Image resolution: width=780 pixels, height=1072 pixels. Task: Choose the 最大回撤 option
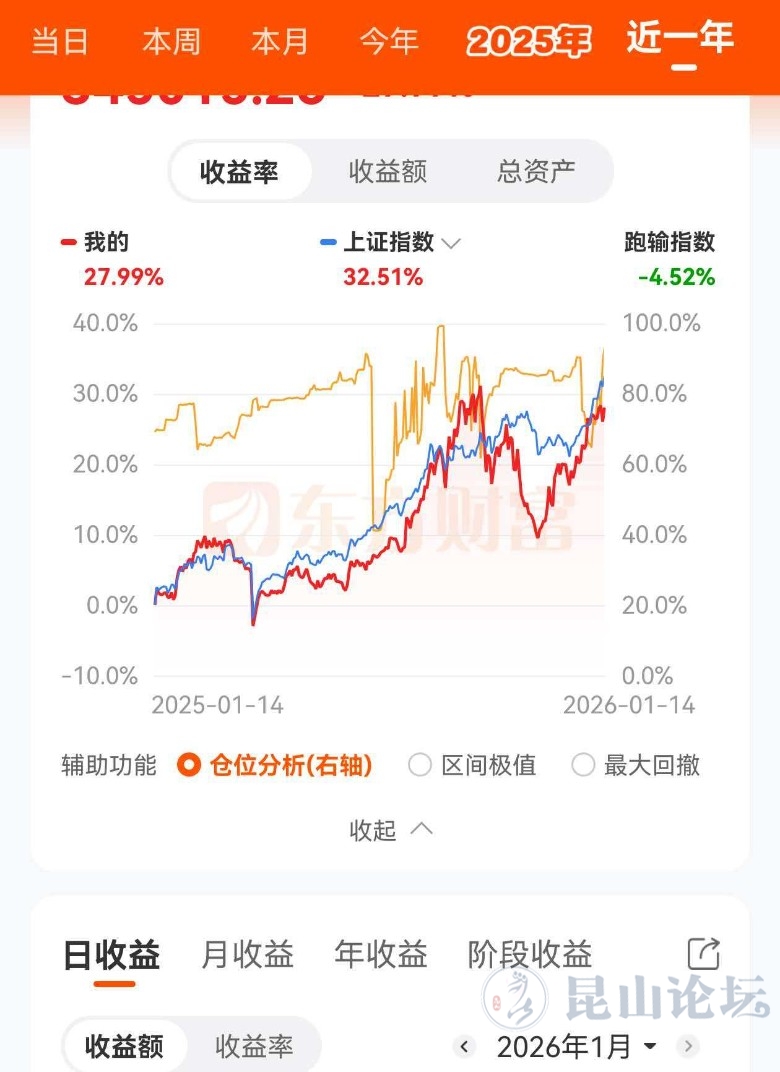click(636, 766)
